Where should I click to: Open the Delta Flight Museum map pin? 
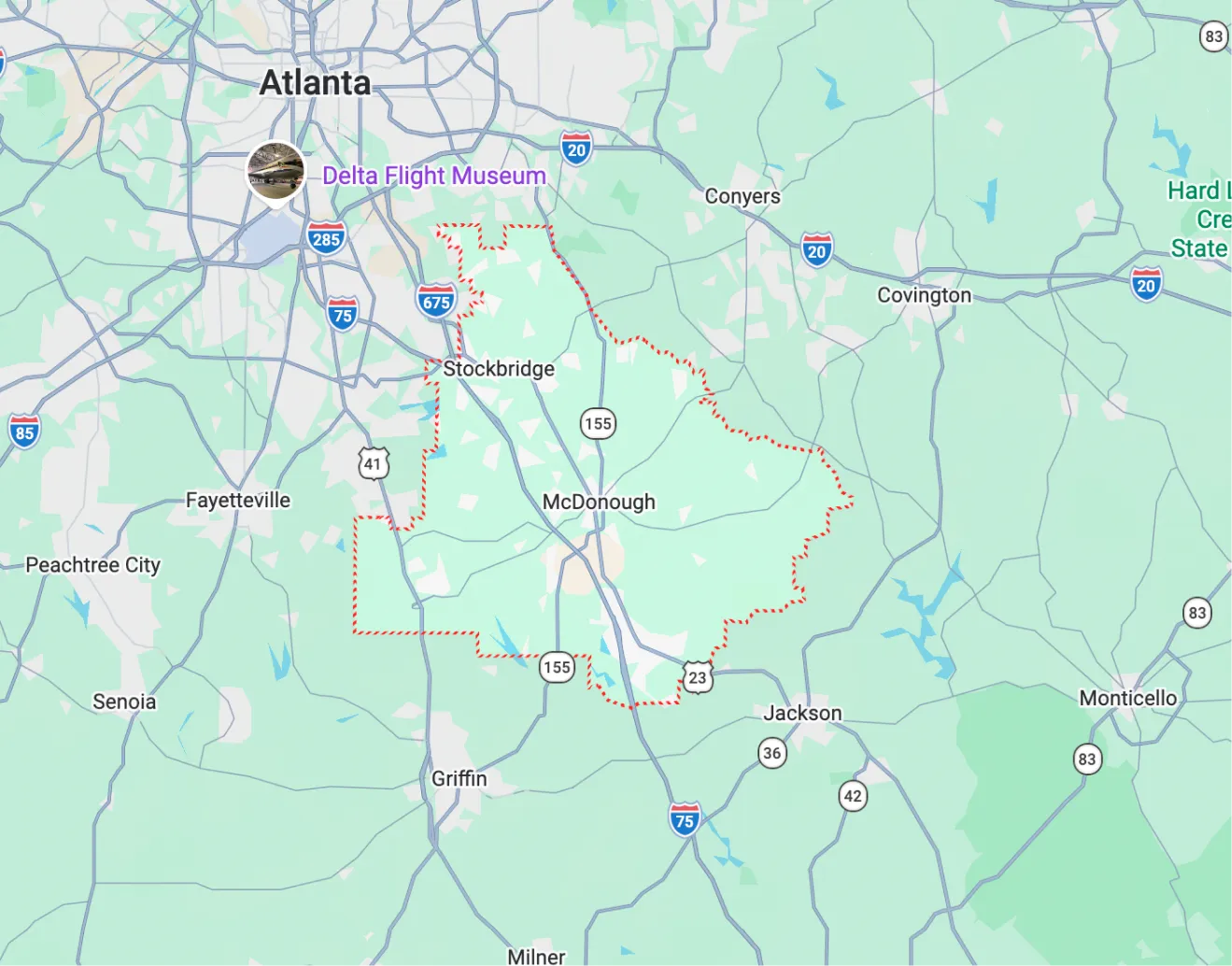tap(276, 173)
